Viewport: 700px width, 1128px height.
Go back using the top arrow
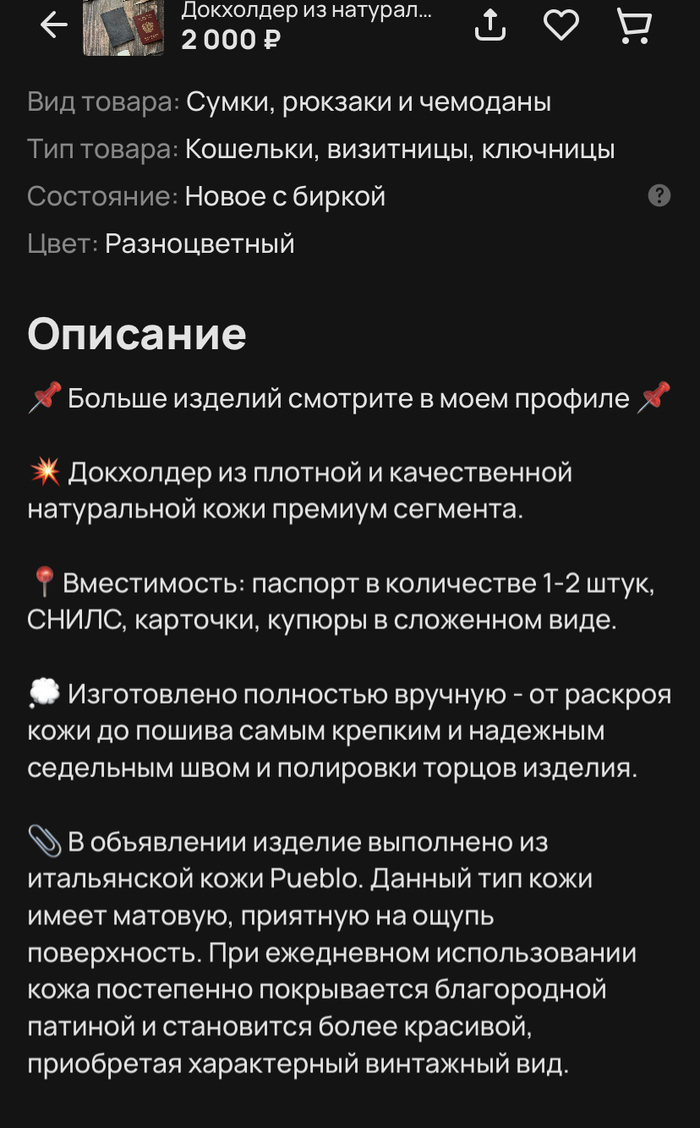coord(53,25)
